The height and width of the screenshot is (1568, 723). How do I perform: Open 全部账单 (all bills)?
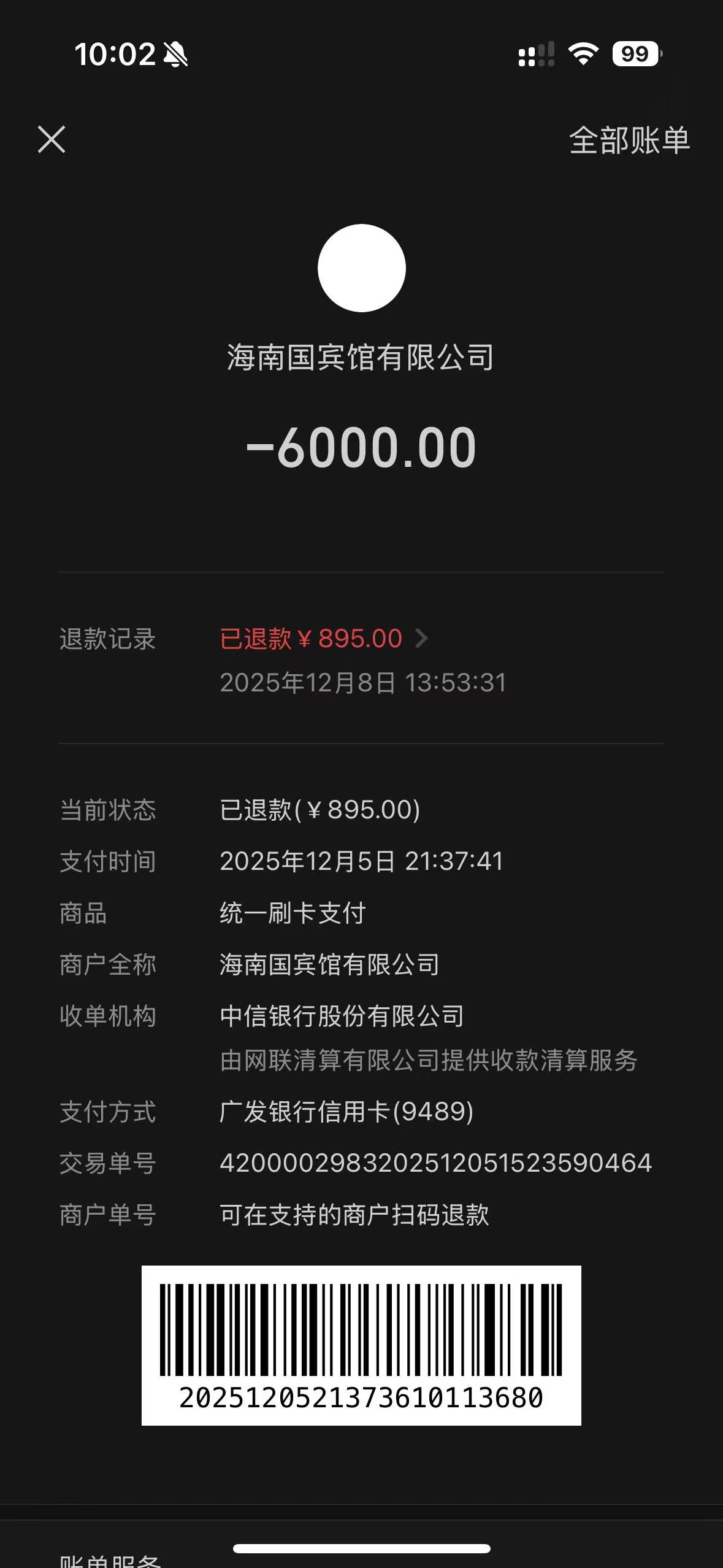pos(629,140)
